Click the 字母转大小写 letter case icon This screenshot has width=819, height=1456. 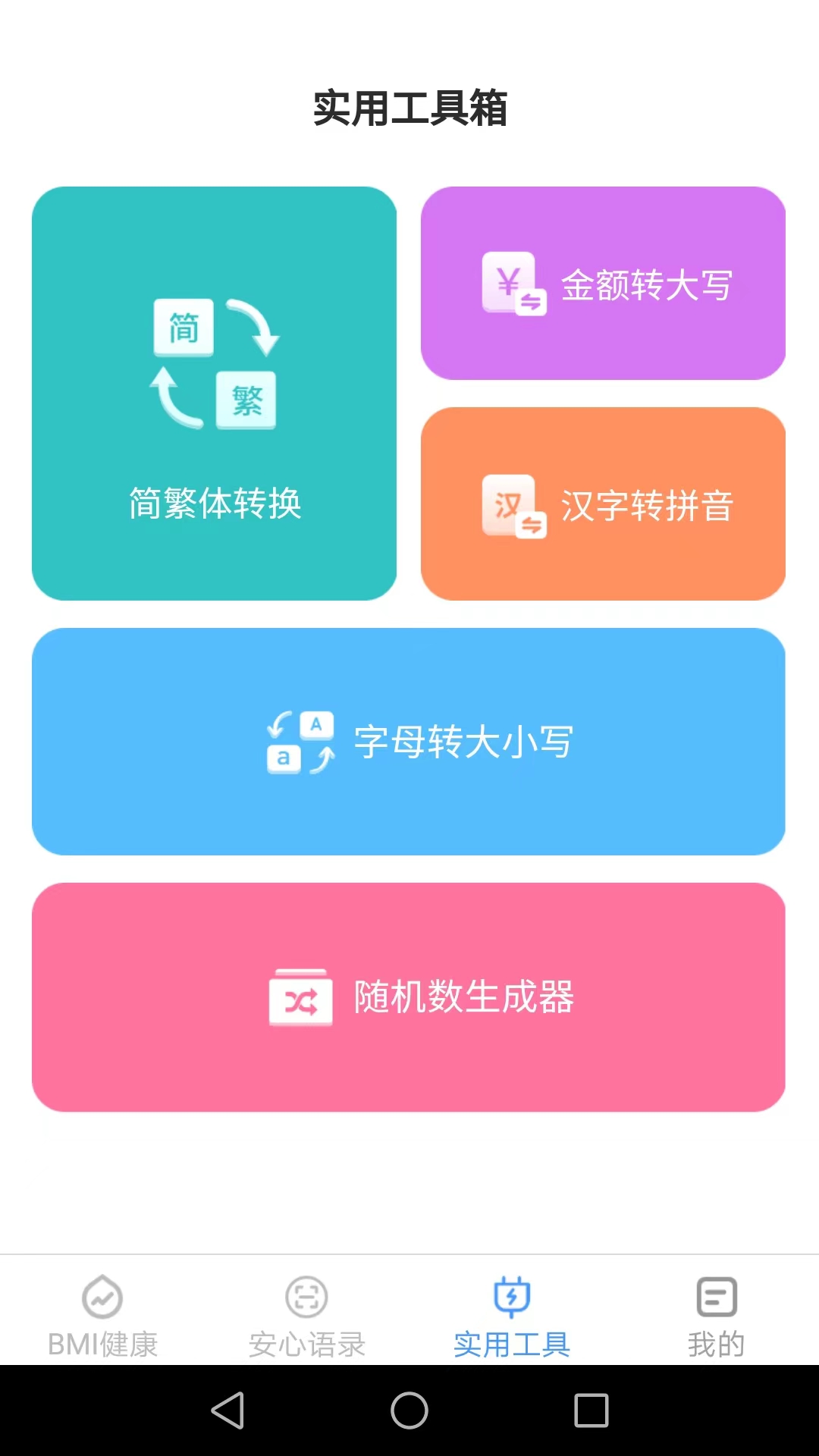[300, 742]
